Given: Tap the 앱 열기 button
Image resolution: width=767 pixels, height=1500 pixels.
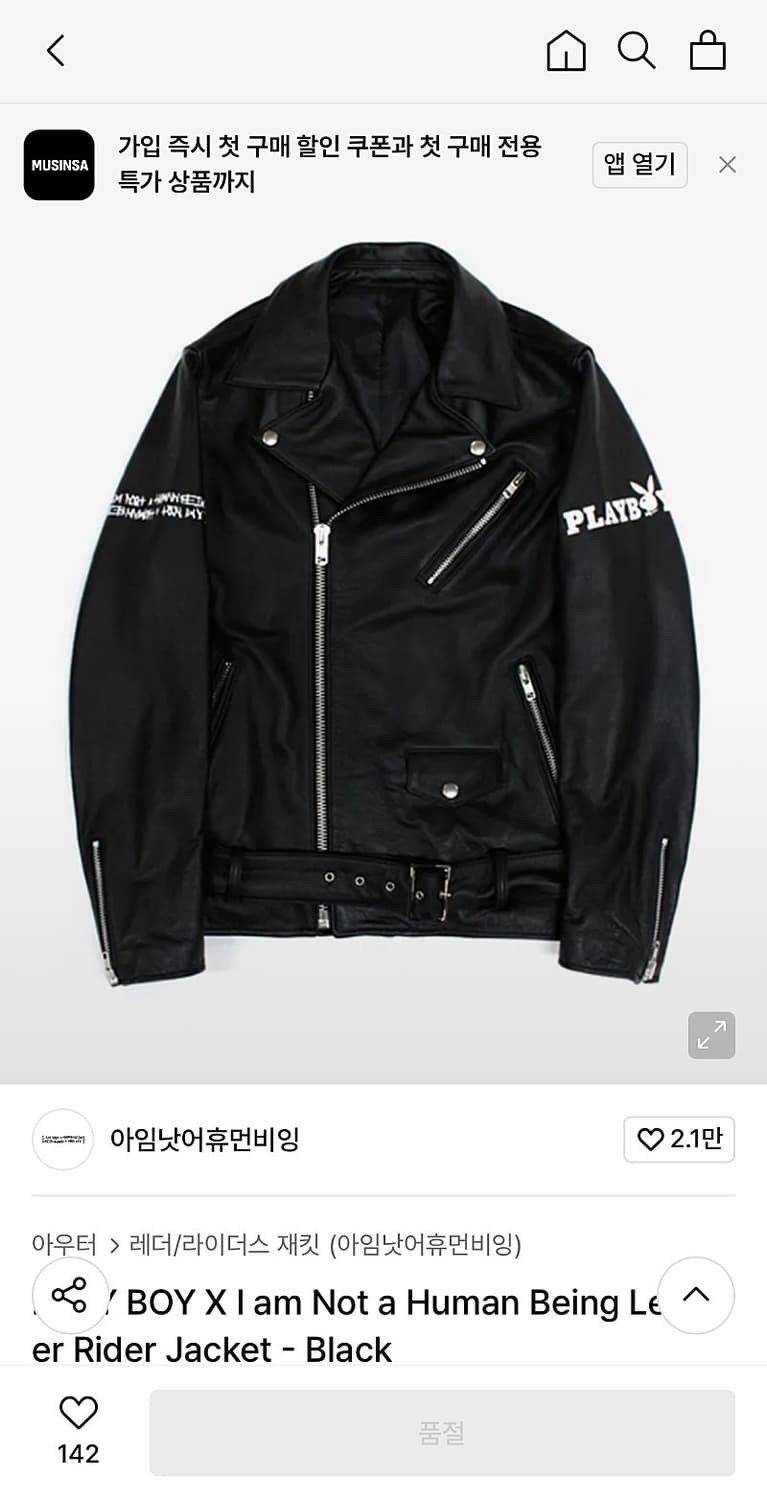Looking at the screenshot, I should (x=640, y=165).
